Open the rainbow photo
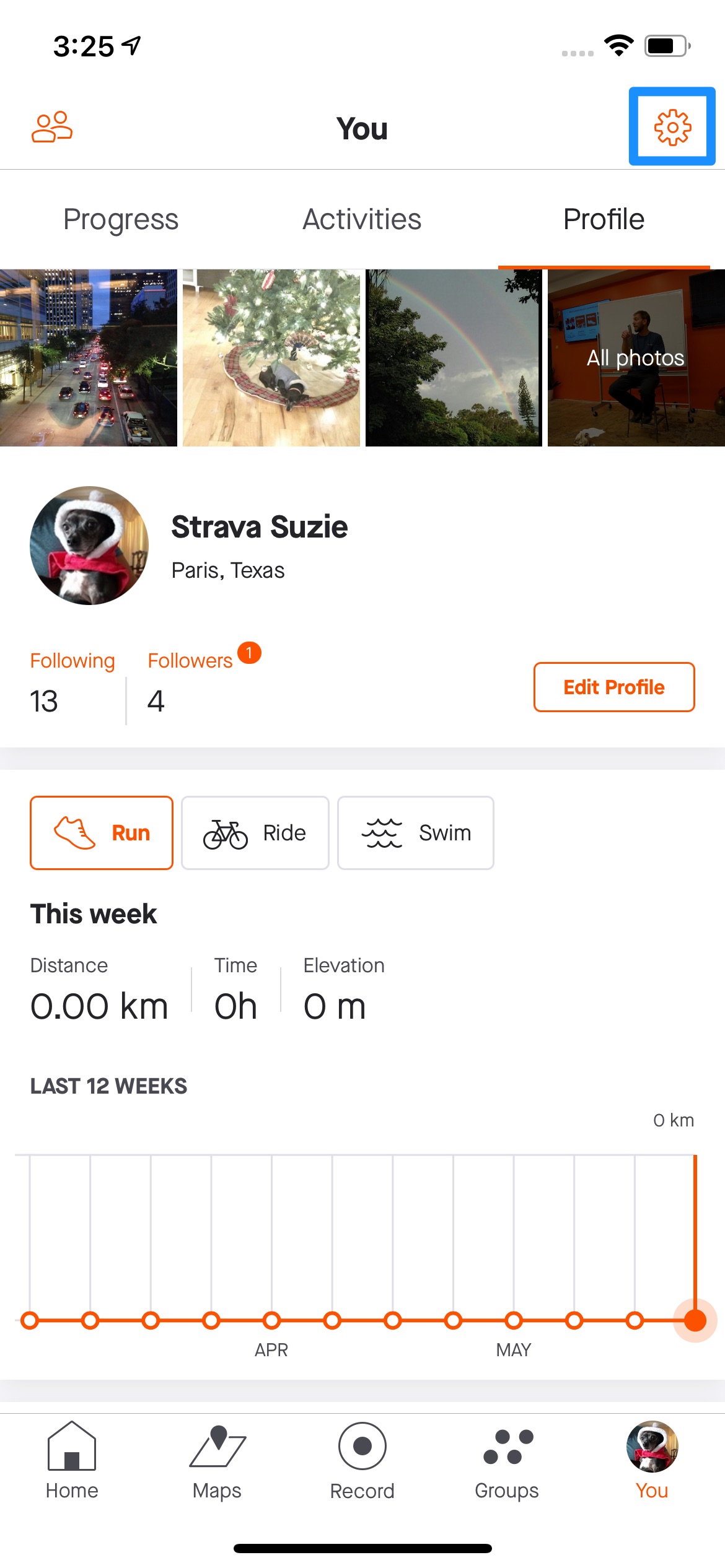 454,358
